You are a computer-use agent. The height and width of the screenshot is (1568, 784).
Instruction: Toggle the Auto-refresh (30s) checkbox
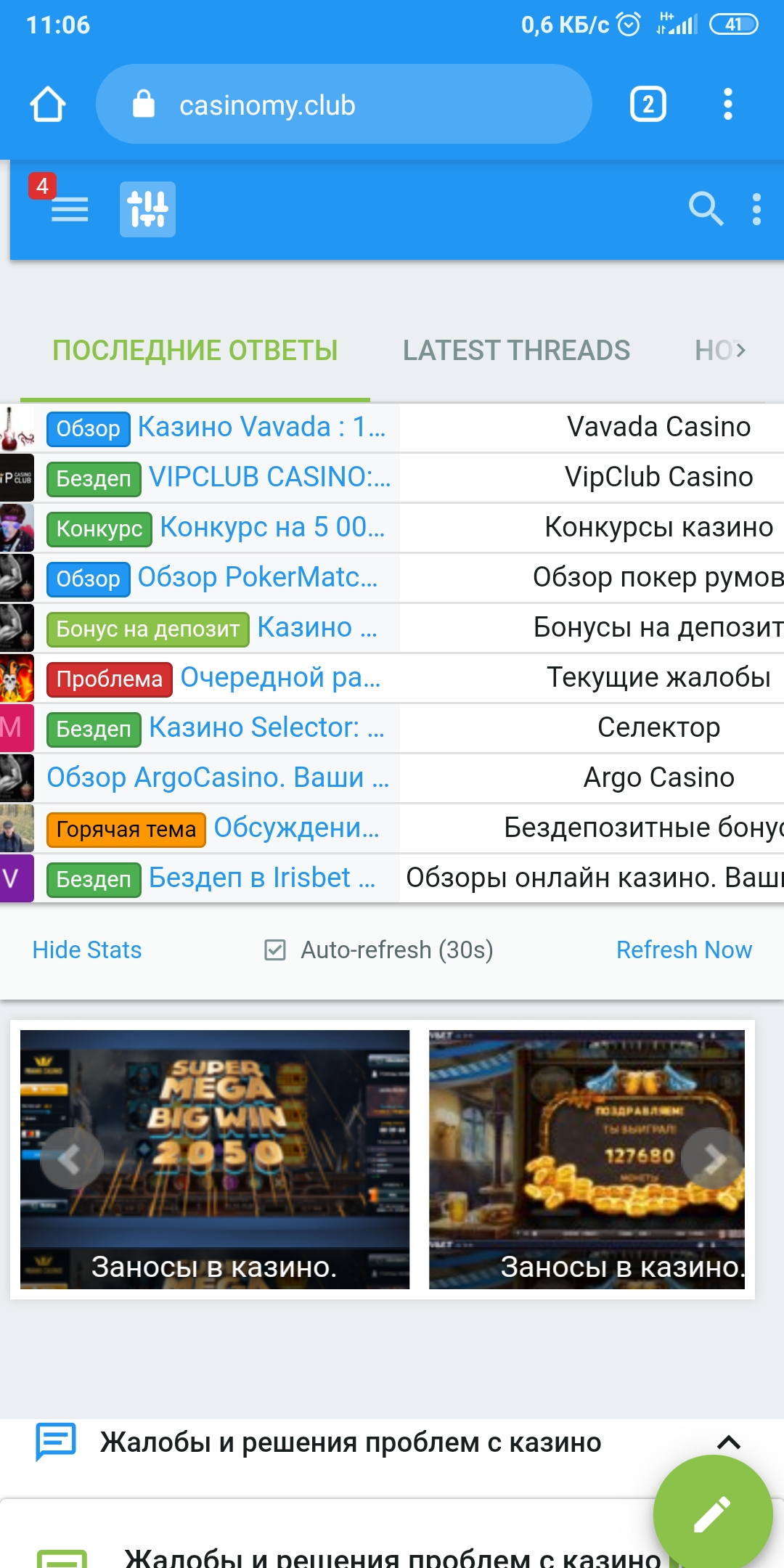(x=275, y=950)
